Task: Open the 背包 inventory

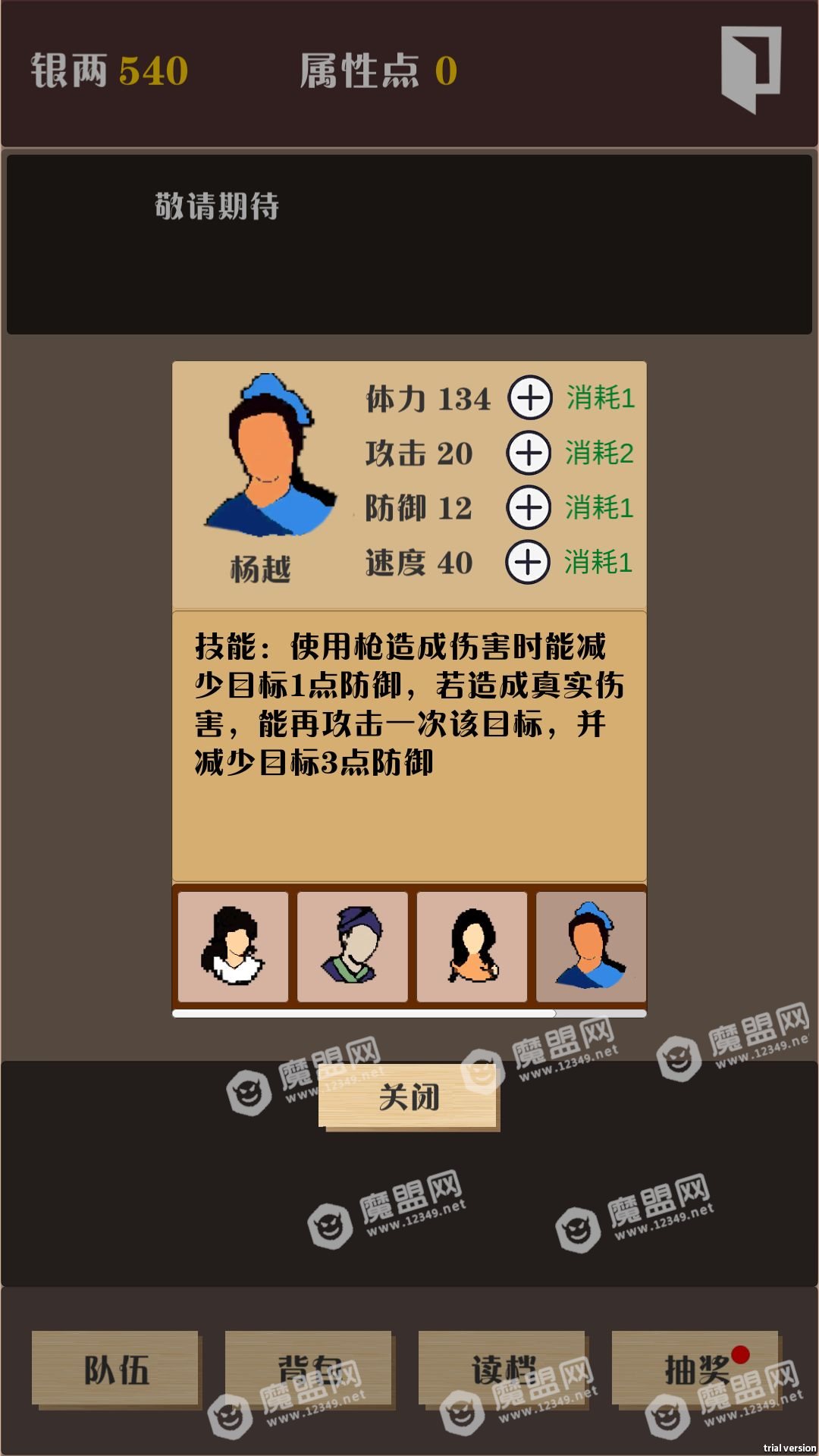Action: (309, 1370)
